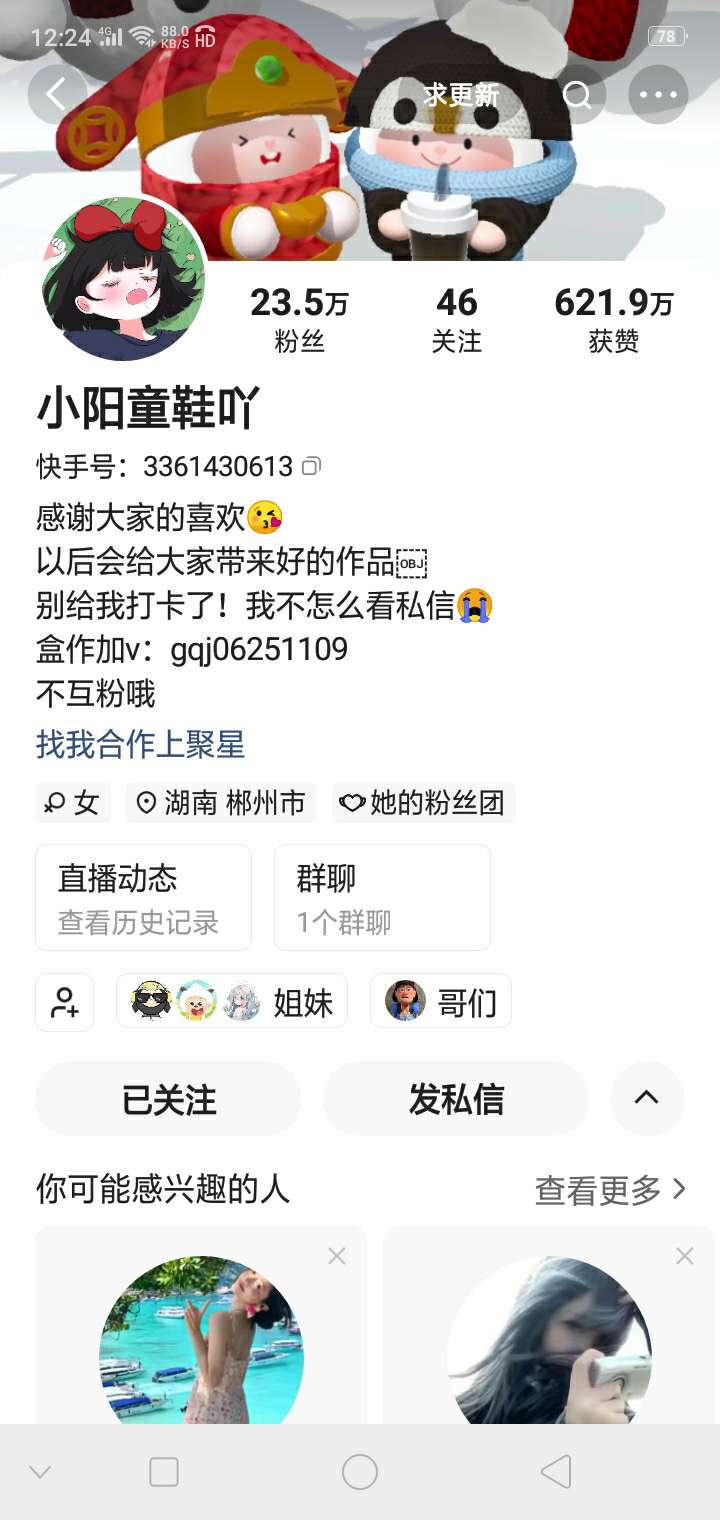This screenshot has height=1520, width=720.
Task: Tap 已关注 to manage following
Action: (168, 1099)
